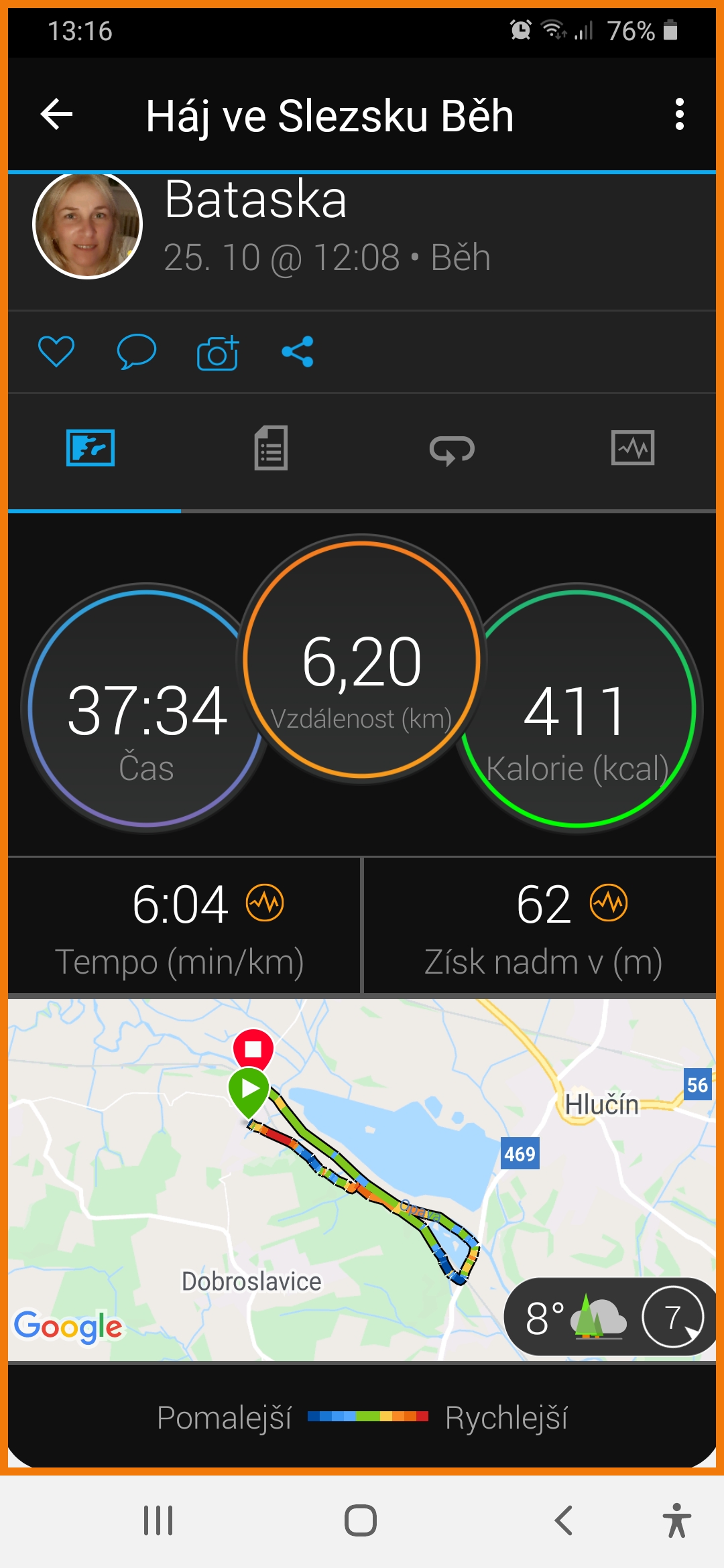
Task: Select the overview map tab
Action: [x=90, y=448]
